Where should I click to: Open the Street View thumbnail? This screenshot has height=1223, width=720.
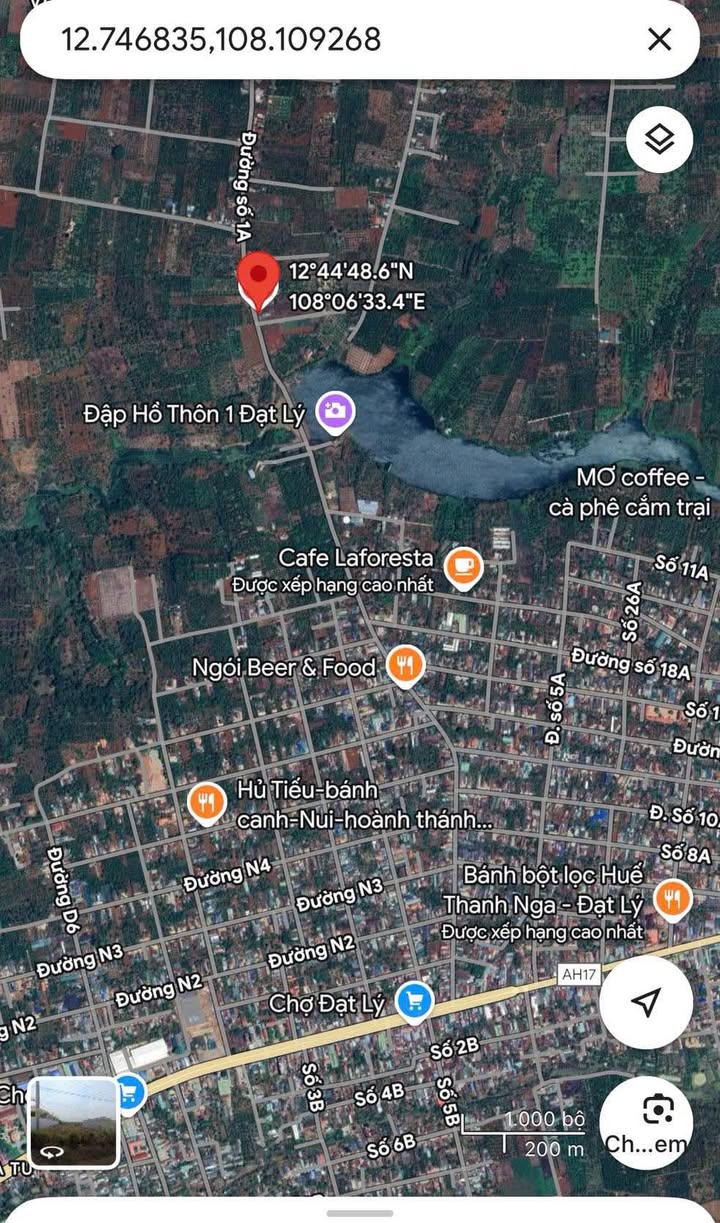coord(74,1122)
